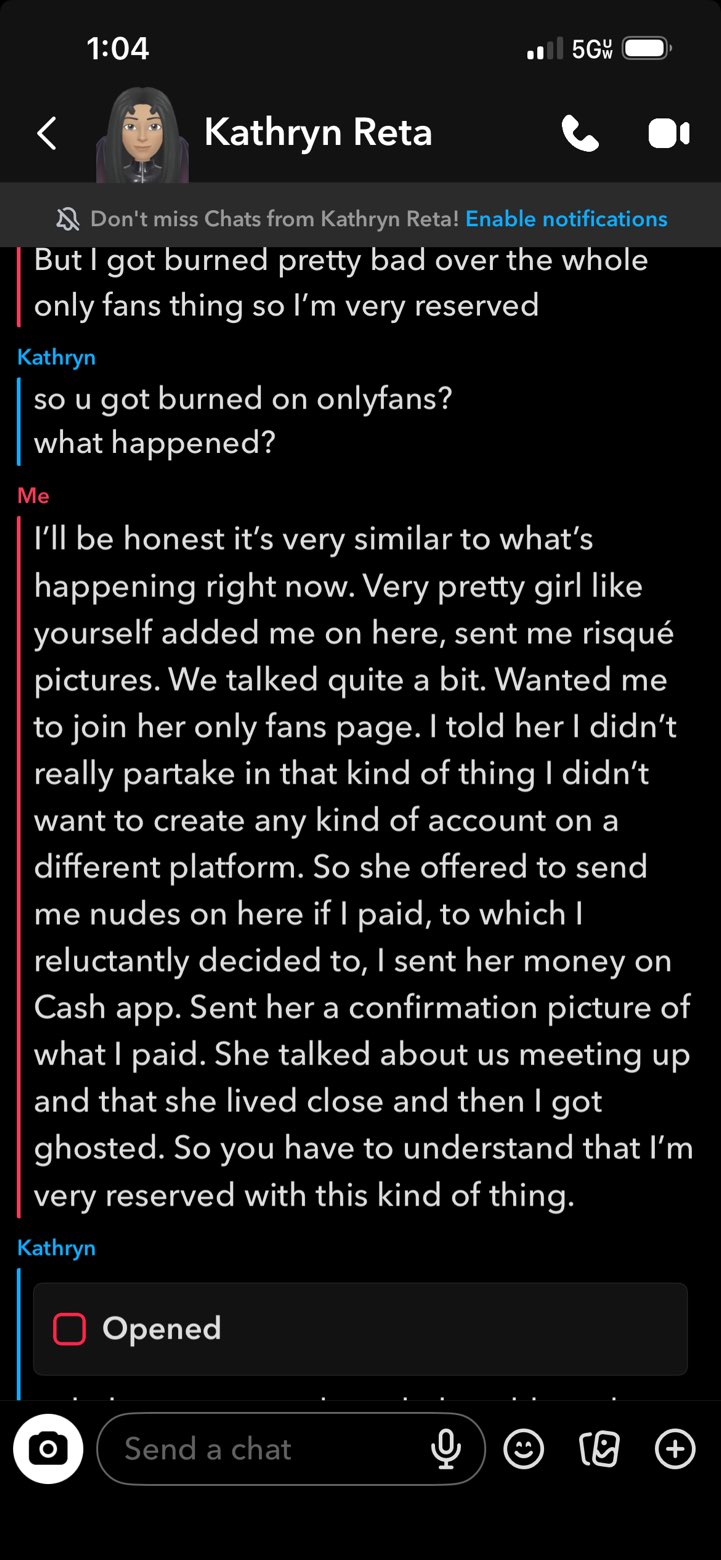Focus the Send a chat field
721x1560 pixels.
[x=265, y=1449]
